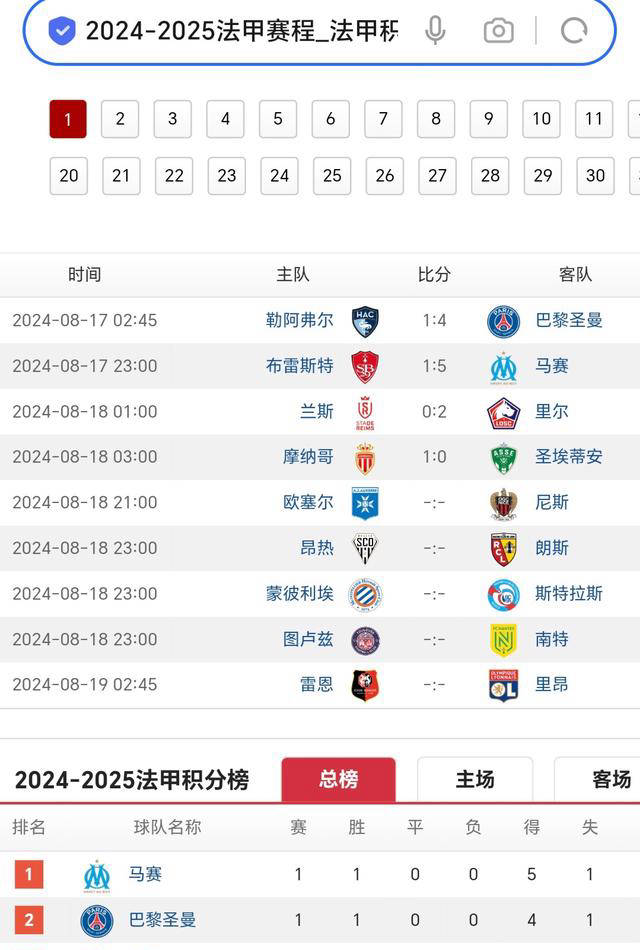Select round 8 in the schedule

(x=436, y=119)
